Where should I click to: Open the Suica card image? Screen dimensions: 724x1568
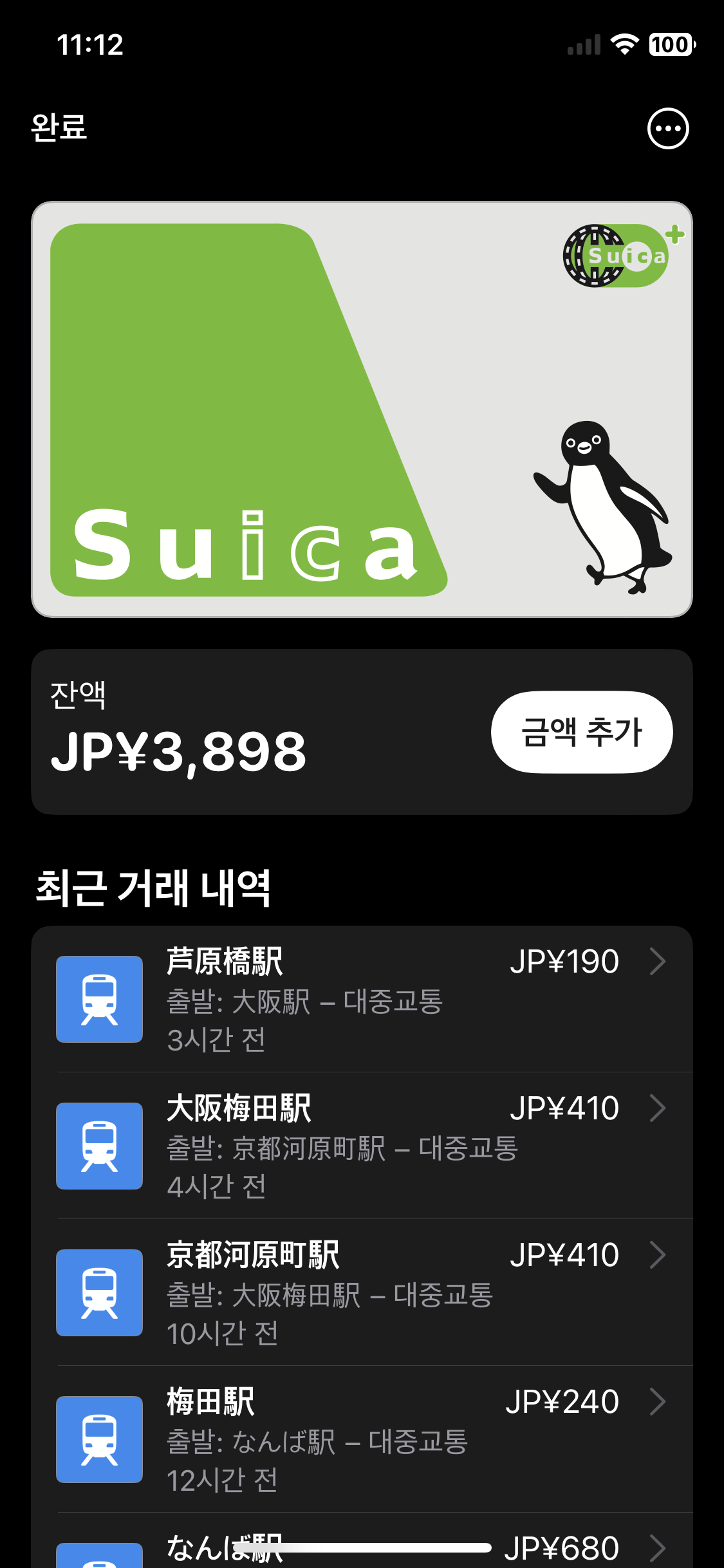click(x=362, y=409)
